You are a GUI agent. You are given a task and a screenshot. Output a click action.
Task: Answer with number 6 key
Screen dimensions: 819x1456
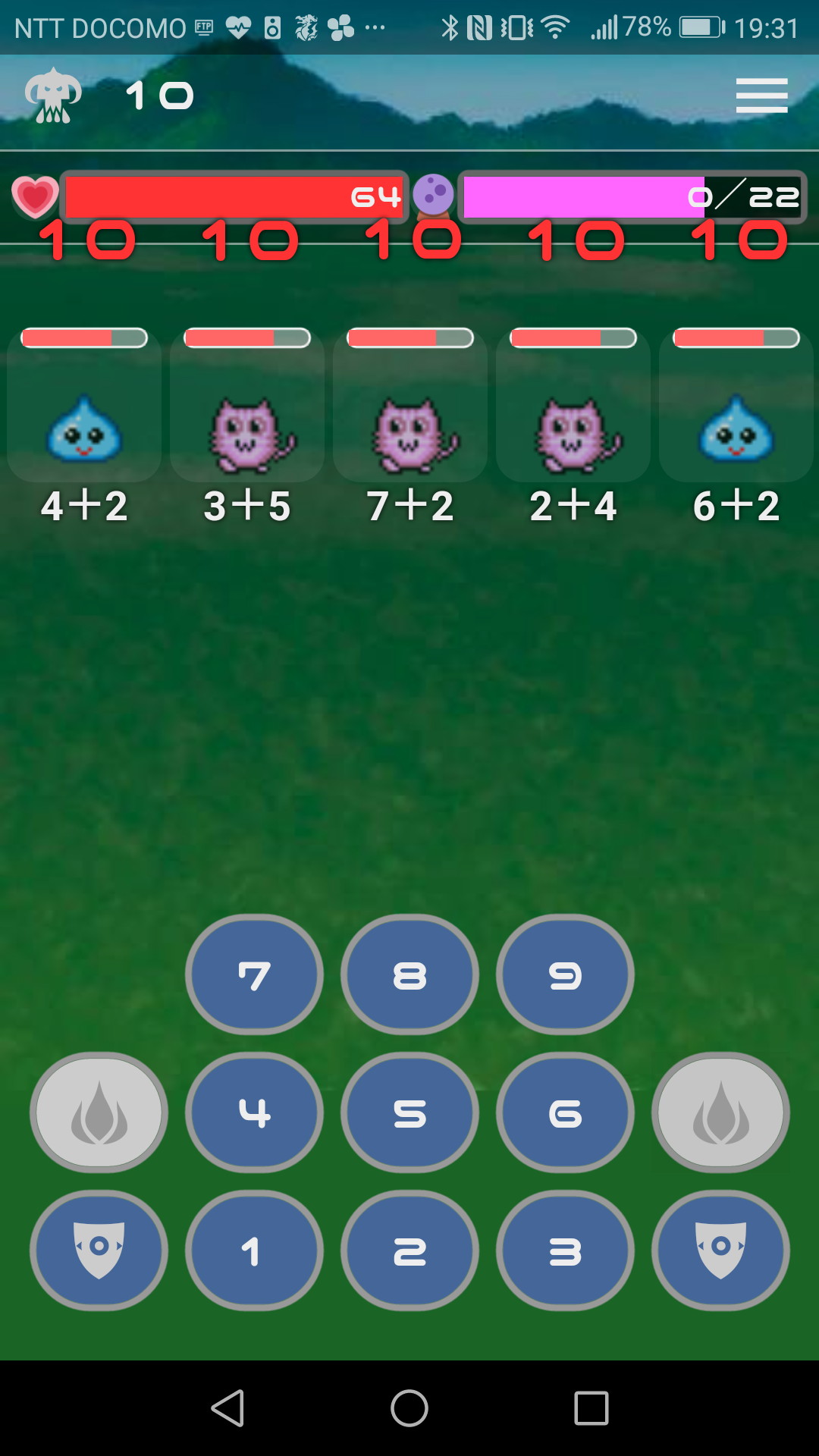[565, 1112]
